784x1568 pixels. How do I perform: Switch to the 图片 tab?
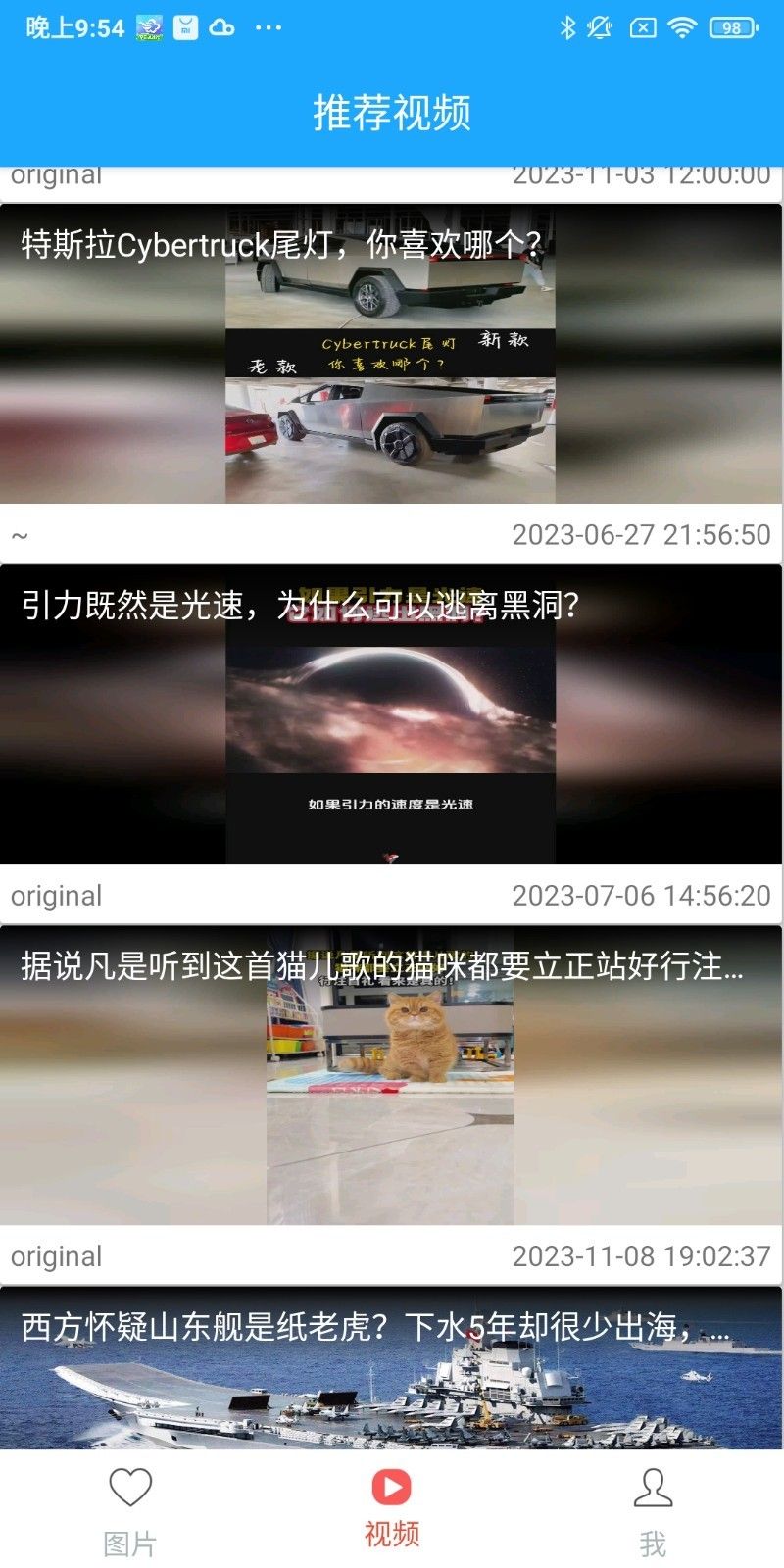pyautogui.click(x=130, y=1511)
